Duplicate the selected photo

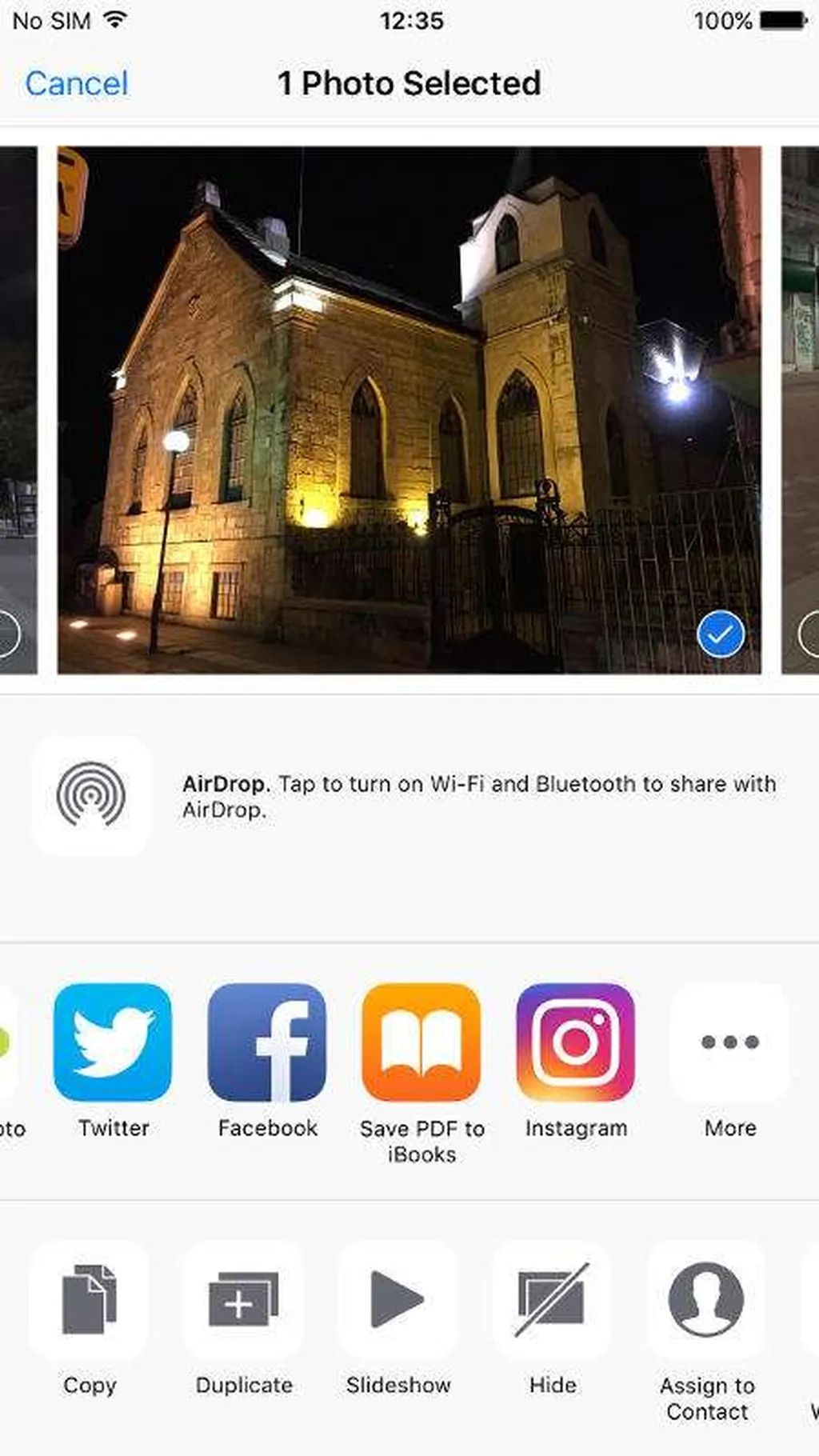[x=243, y=1300]
